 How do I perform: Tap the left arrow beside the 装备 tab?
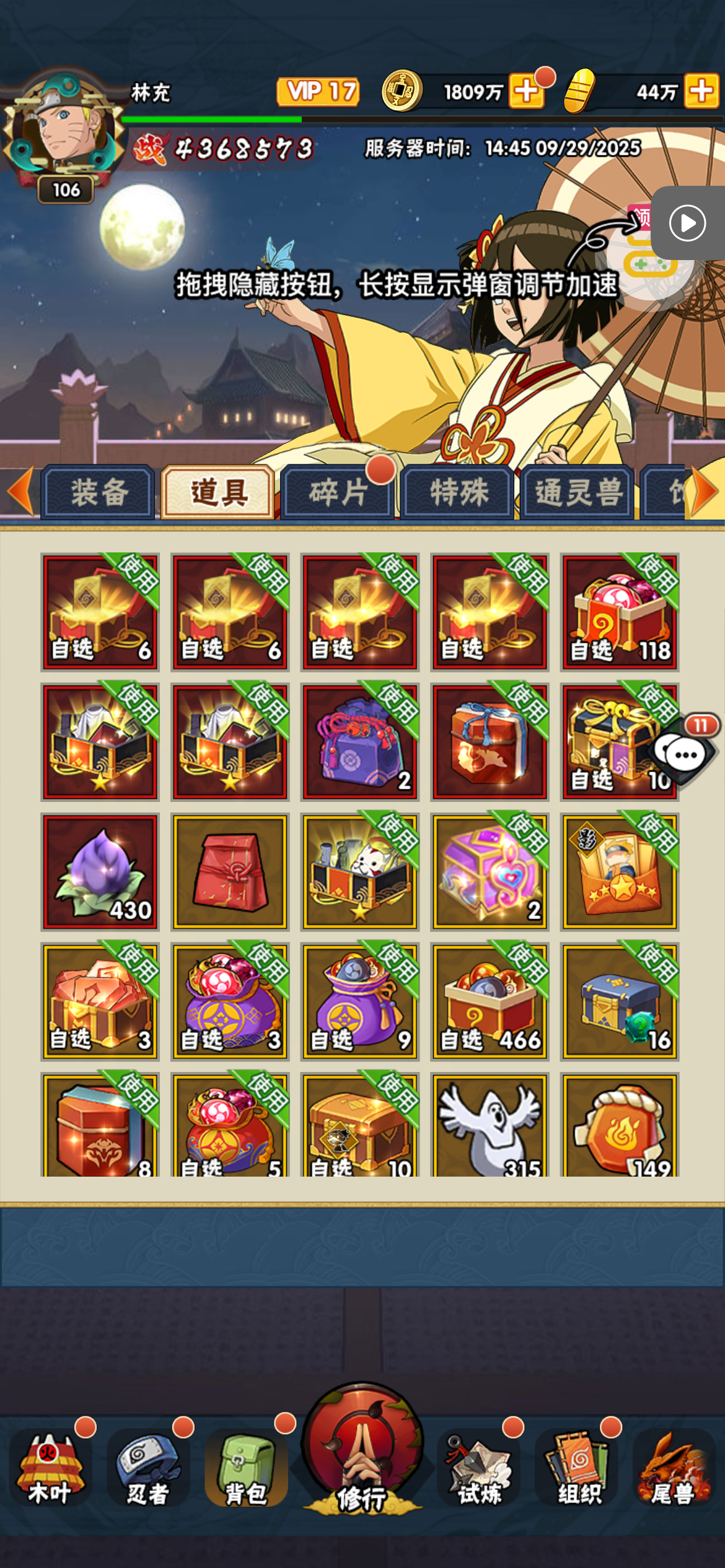20,492
